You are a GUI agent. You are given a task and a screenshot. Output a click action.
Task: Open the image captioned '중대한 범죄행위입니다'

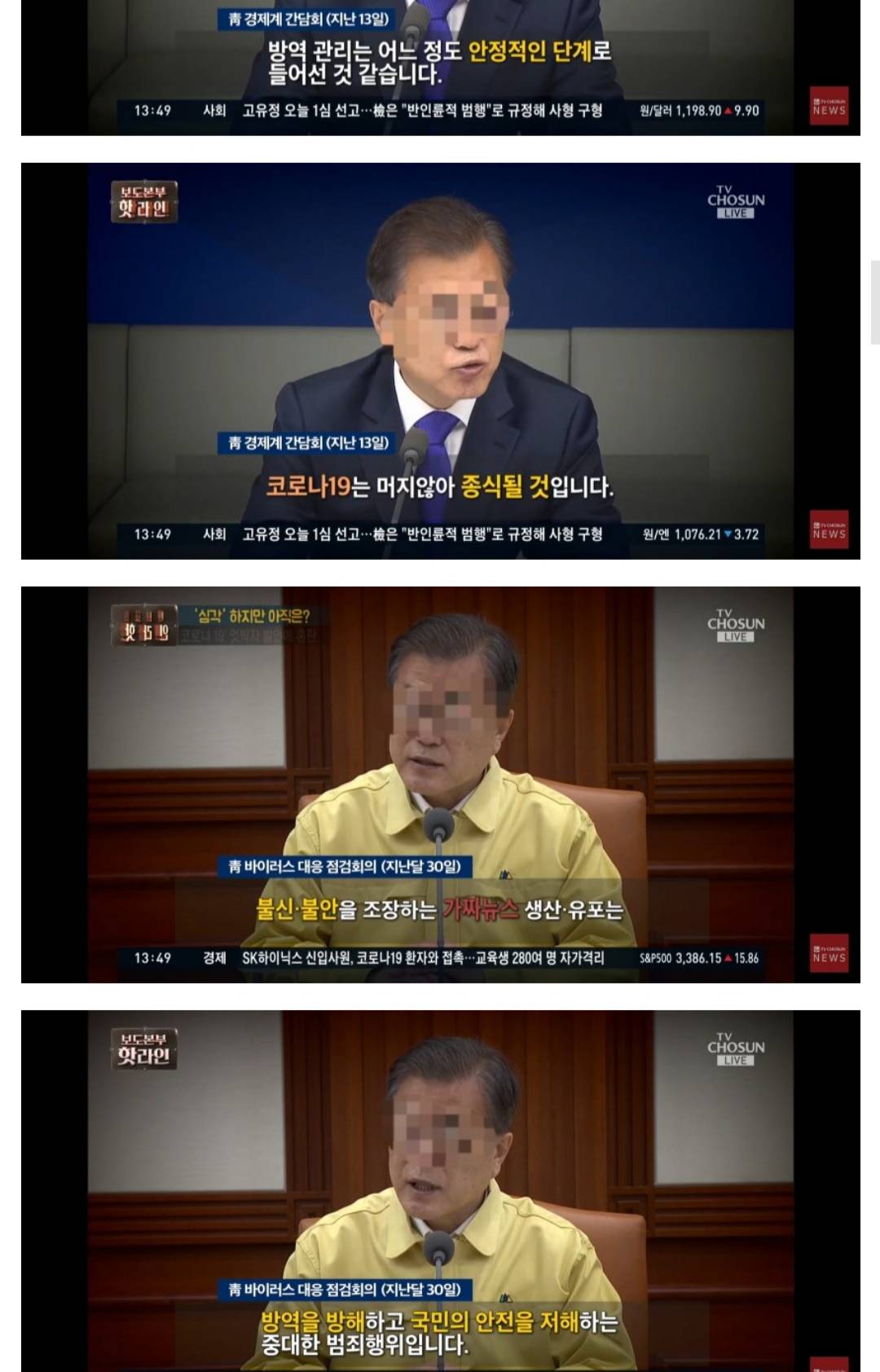click(x=440, y=1190)
